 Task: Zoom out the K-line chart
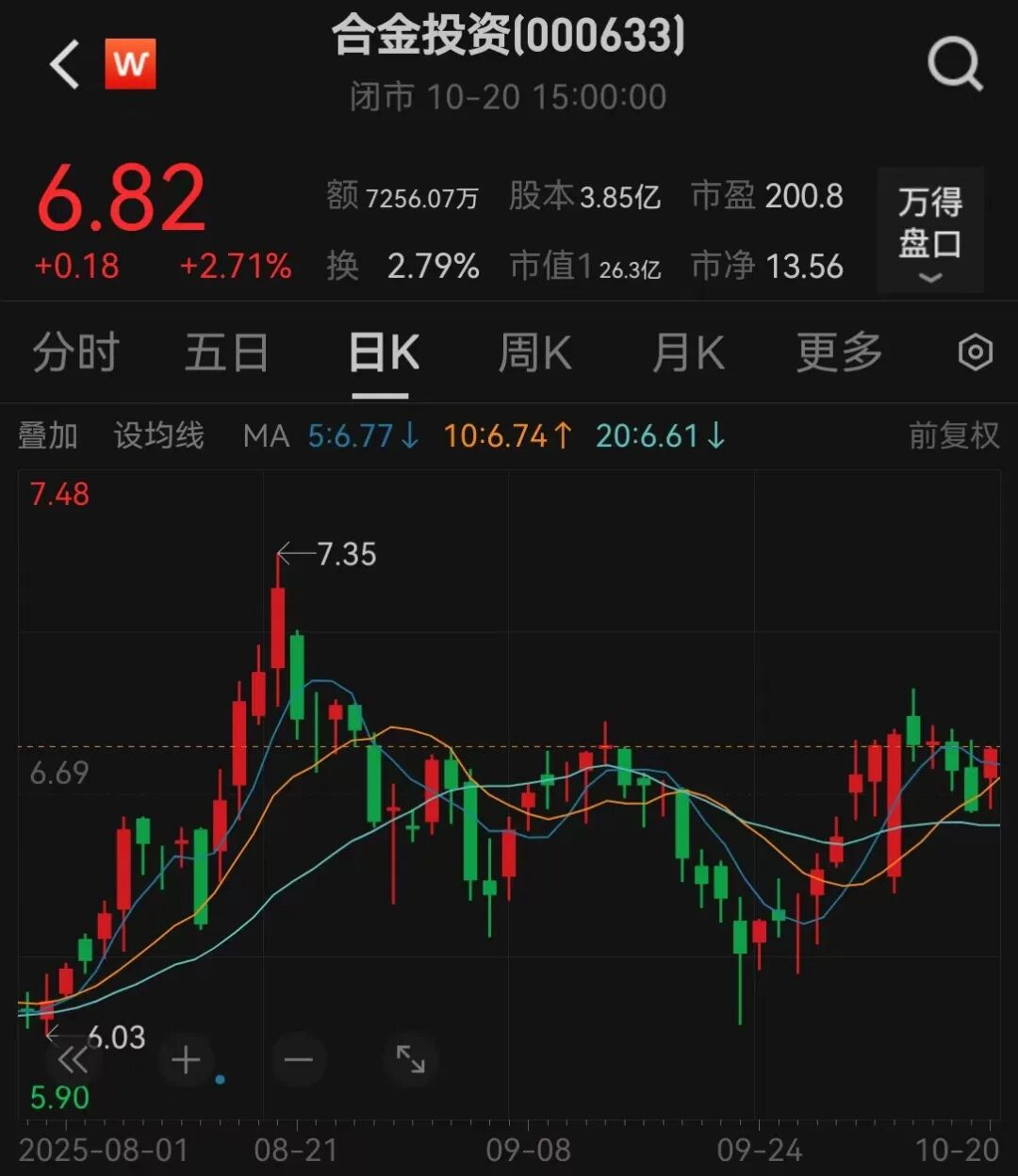point(298,1060)
